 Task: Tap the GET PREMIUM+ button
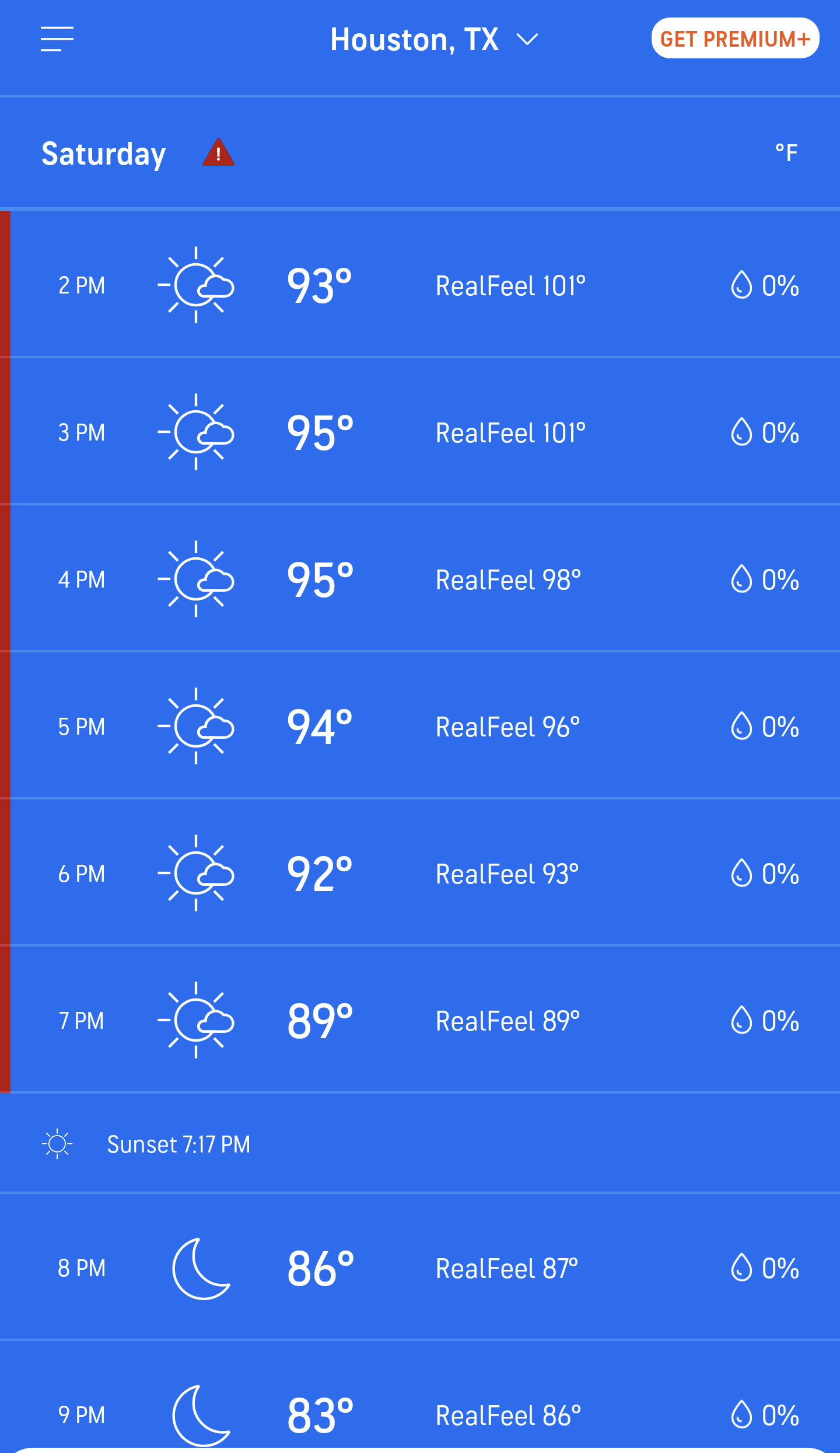tap(735, 39)
